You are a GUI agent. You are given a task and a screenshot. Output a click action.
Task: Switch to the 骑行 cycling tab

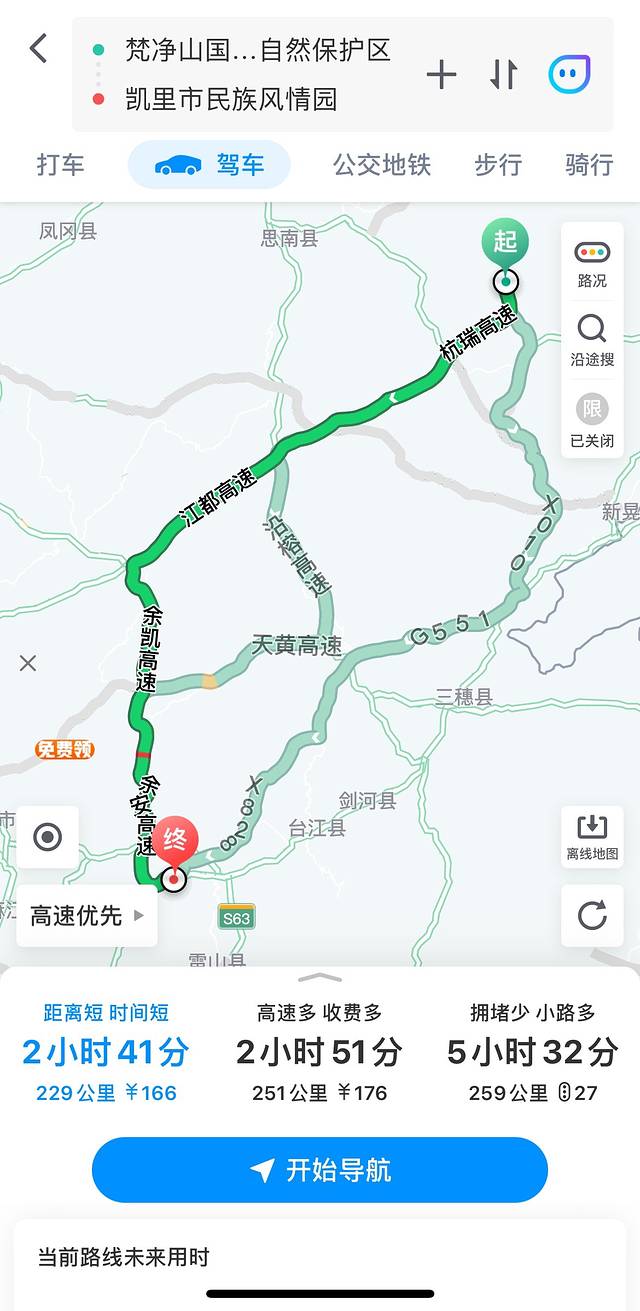(589, 165)
